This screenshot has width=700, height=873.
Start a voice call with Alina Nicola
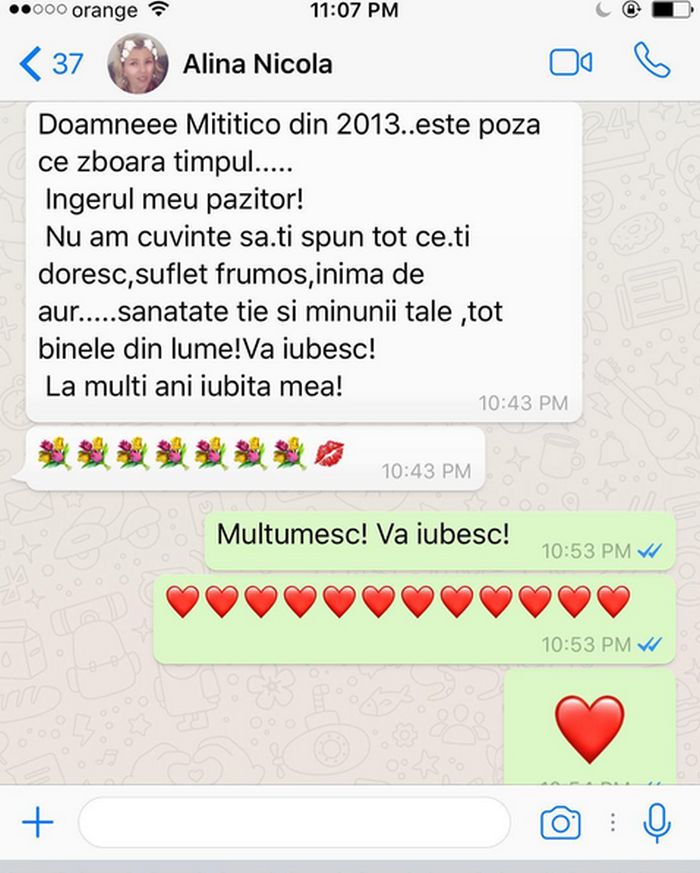click(x=651, y=61)
